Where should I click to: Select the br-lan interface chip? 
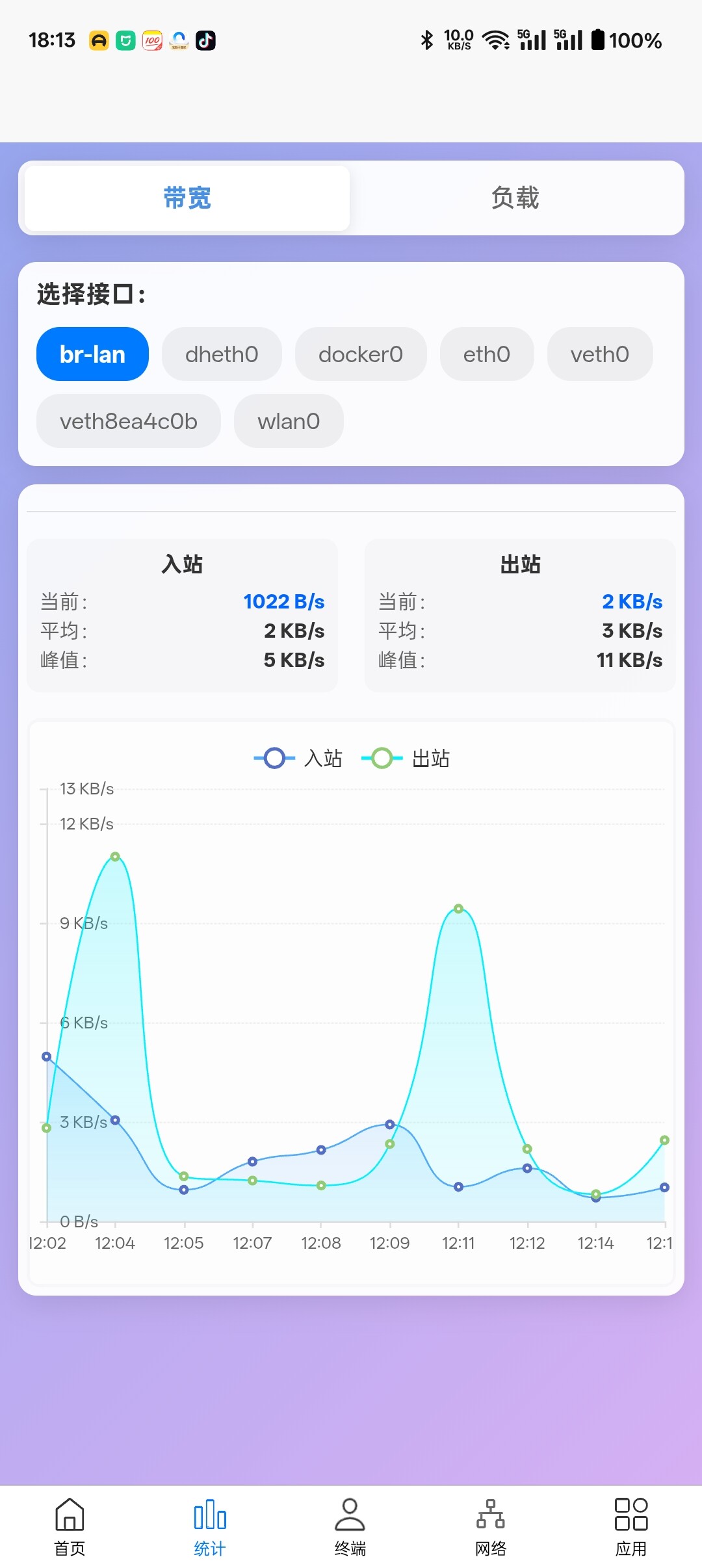tap(92, 354)
